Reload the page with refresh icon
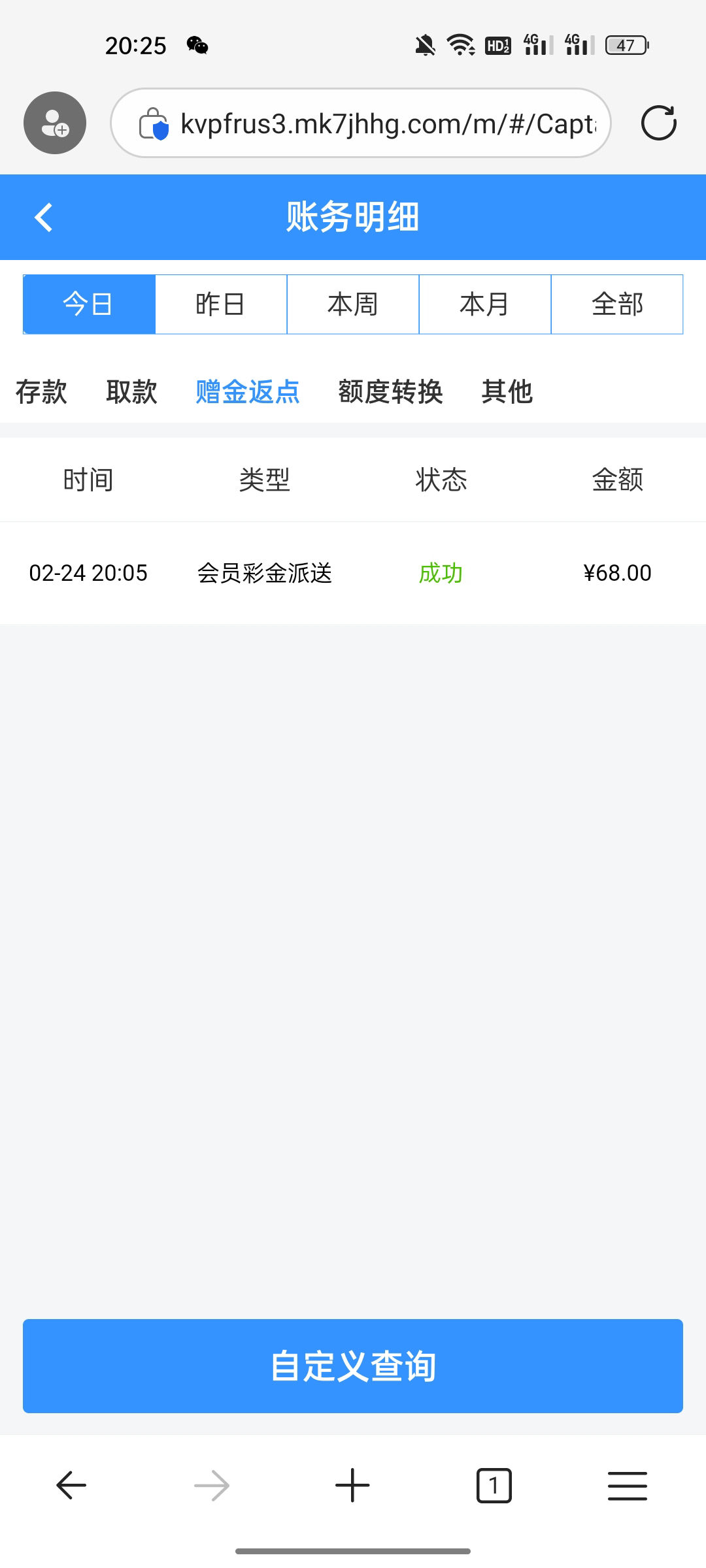The width and height of the screenshot is (706, 1568). coord(658,123)
